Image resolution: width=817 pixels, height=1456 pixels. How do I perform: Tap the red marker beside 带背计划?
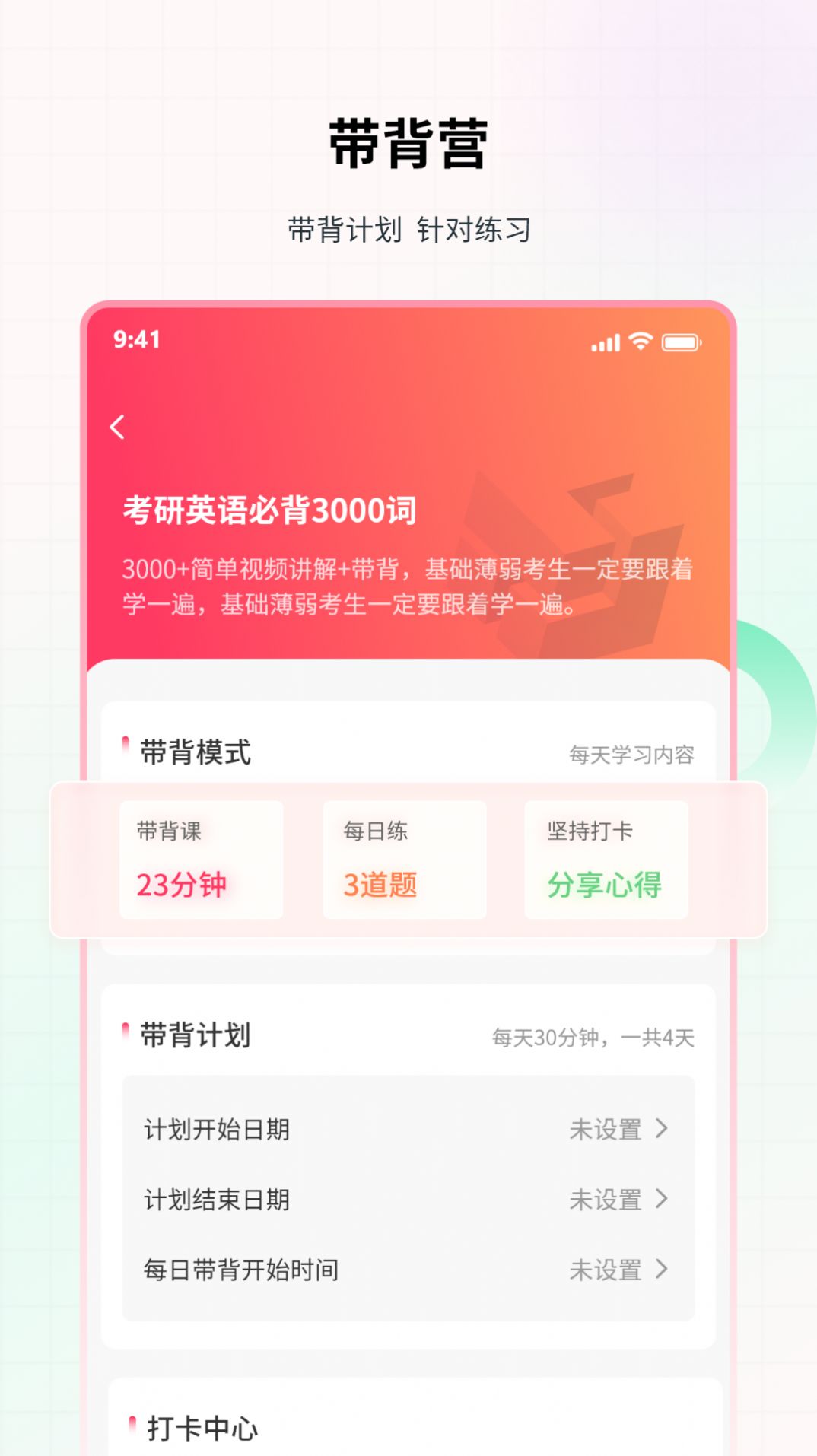124,1034
